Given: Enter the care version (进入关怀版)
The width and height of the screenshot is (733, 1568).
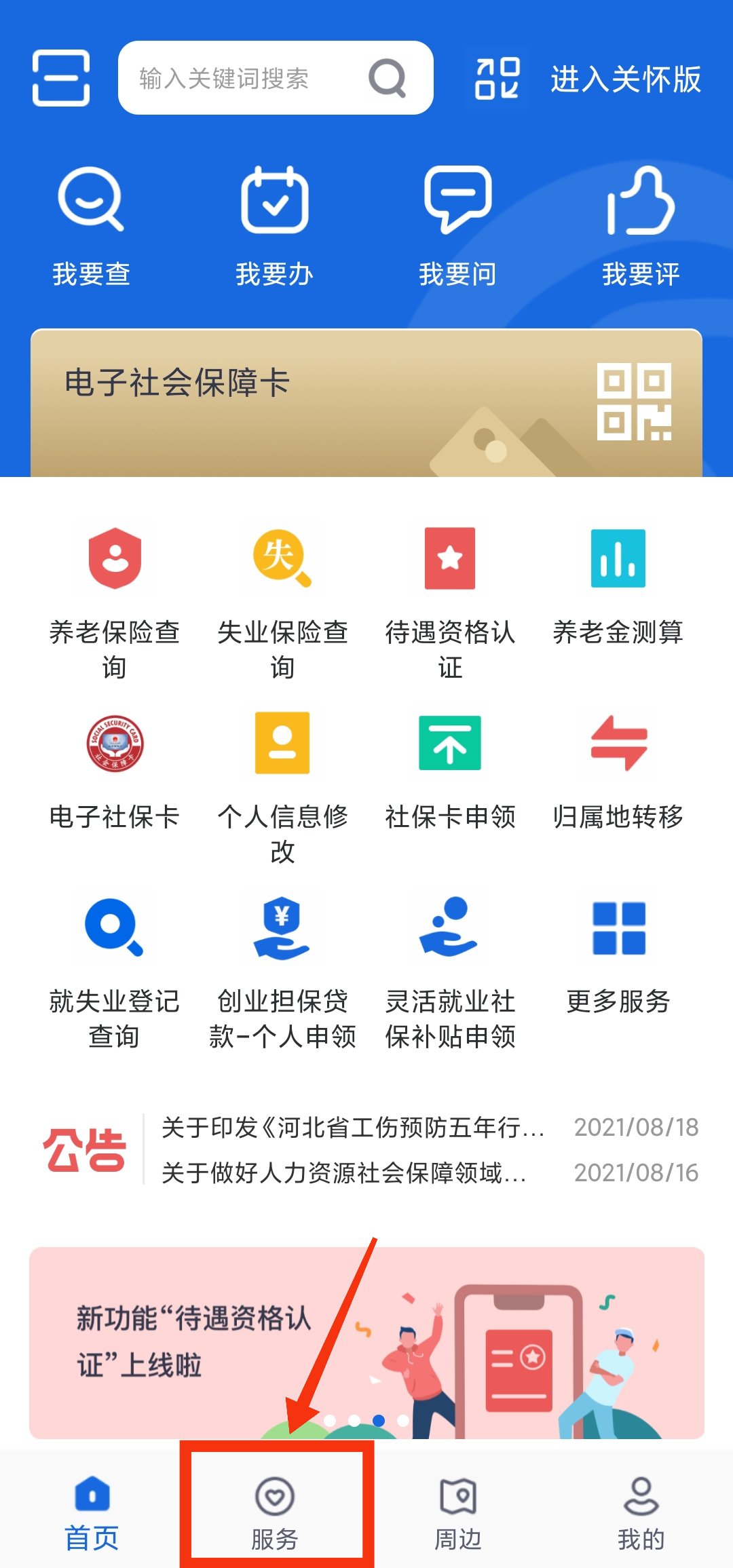Looking at the screenshot, I should pos(625,79).
